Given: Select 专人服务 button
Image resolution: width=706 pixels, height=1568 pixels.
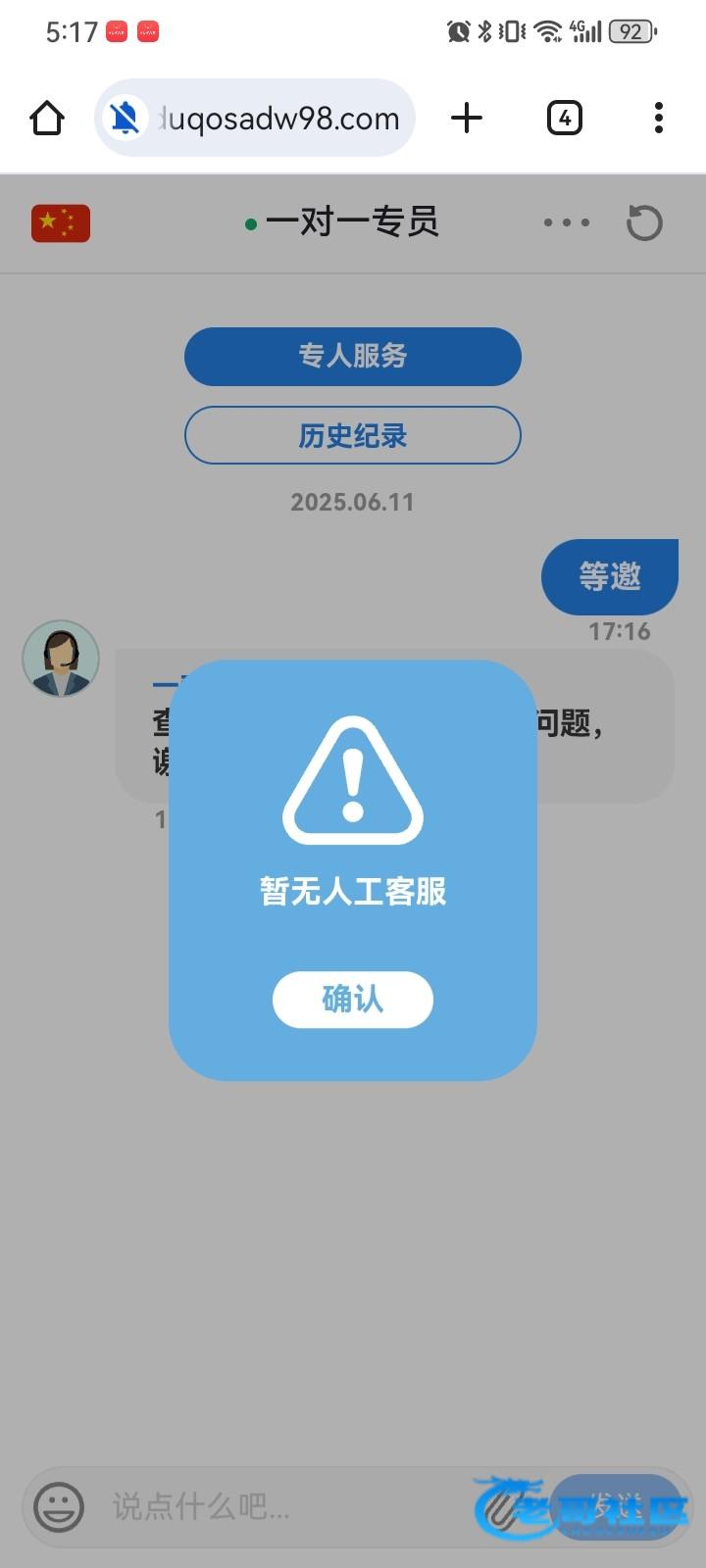Looking at the screenshot, I should coord(352,356).
